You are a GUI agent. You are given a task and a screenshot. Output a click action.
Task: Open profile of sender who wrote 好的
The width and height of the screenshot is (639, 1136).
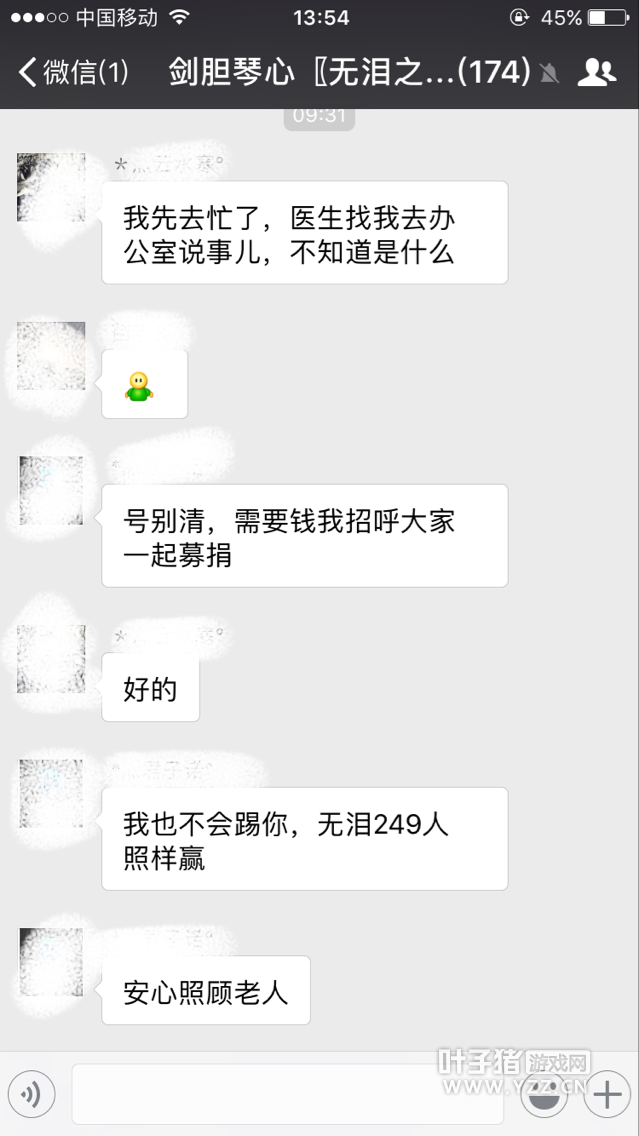(52, 660)
